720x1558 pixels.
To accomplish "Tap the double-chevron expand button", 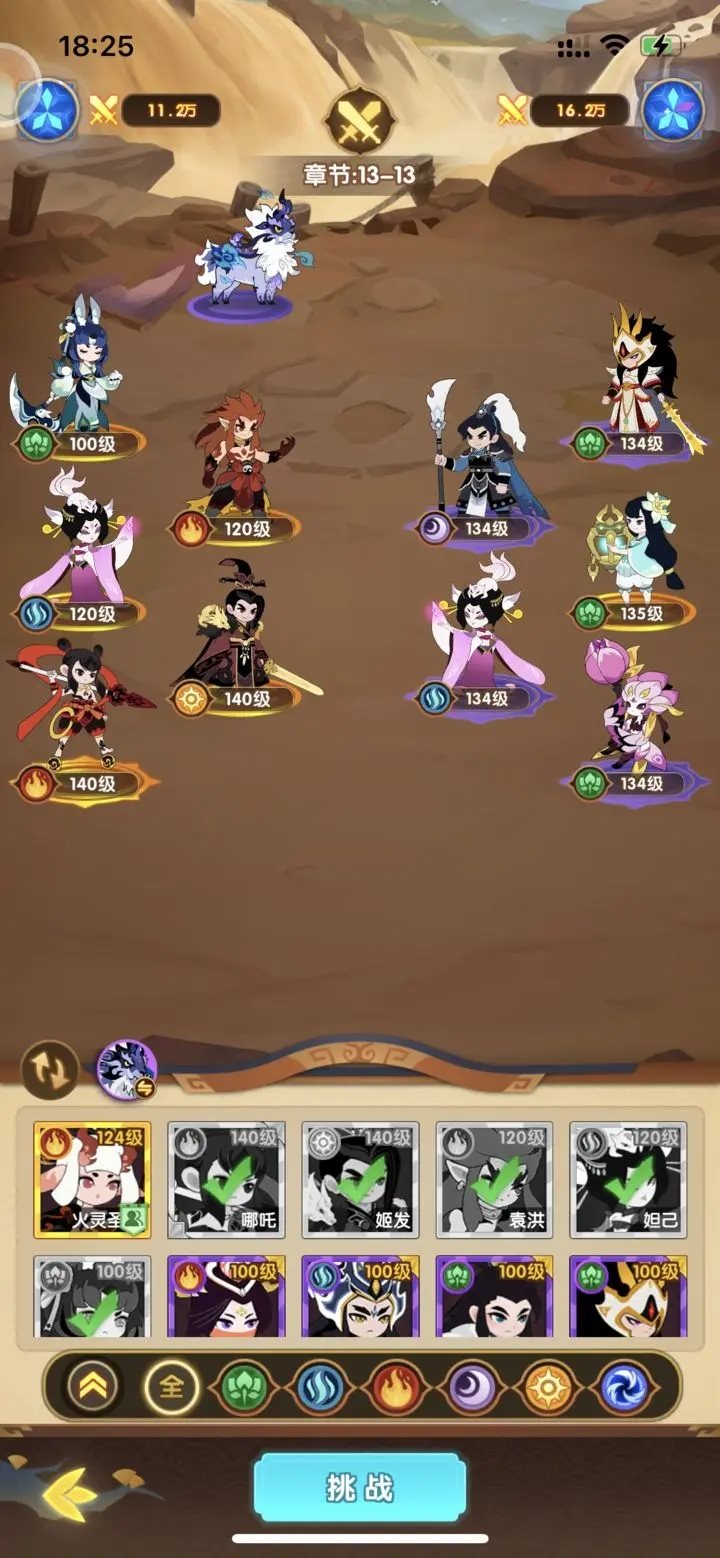I will [x=91, y=1387].
